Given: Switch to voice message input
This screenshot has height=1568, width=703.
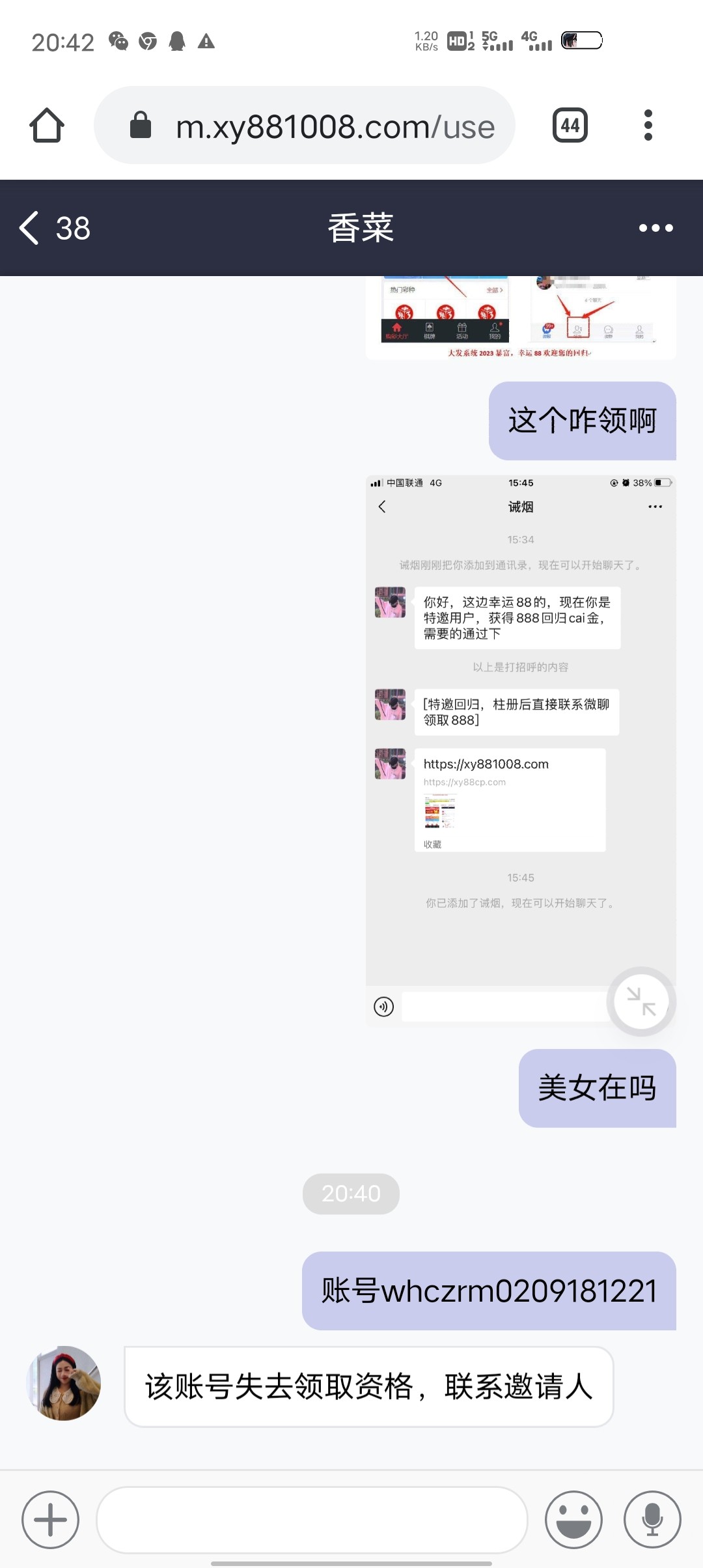Looking at the screenshot, I should 652,1519.
